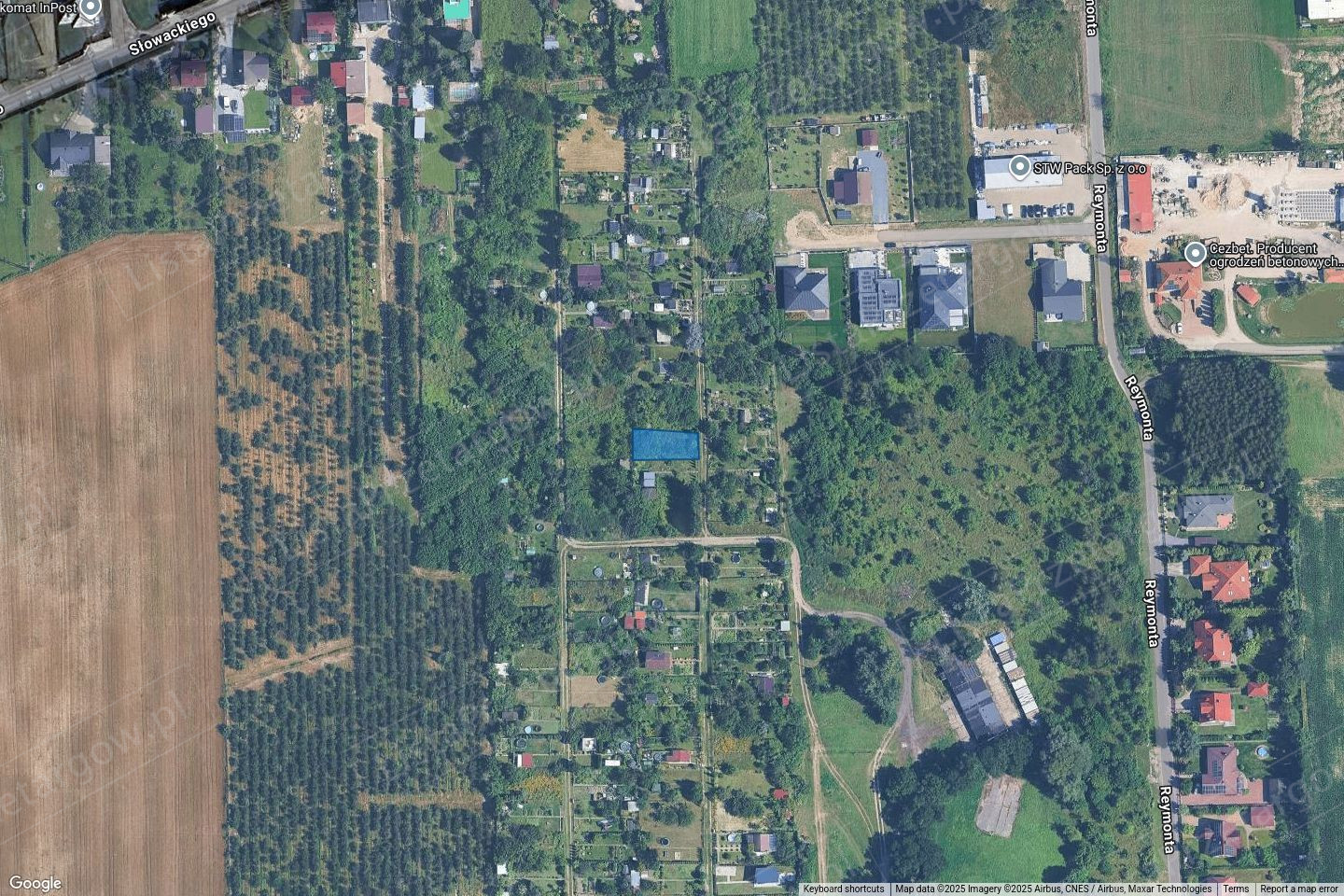This screenshot has height=896, width=1344.
Task: Select the Paczkomat InPost place marker
Action: click(x=90, y=10)
